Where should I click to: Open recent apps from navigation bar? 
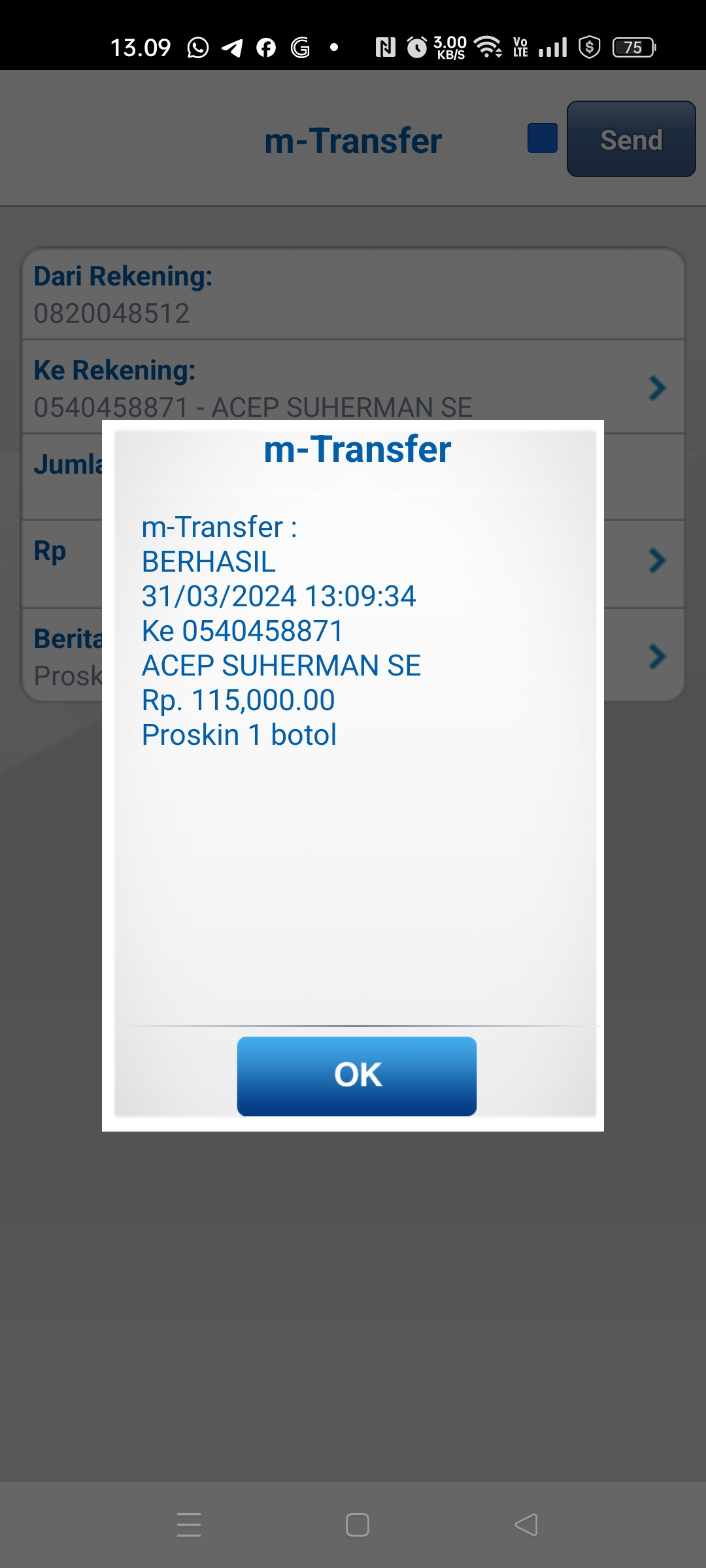click(189, 1525)
